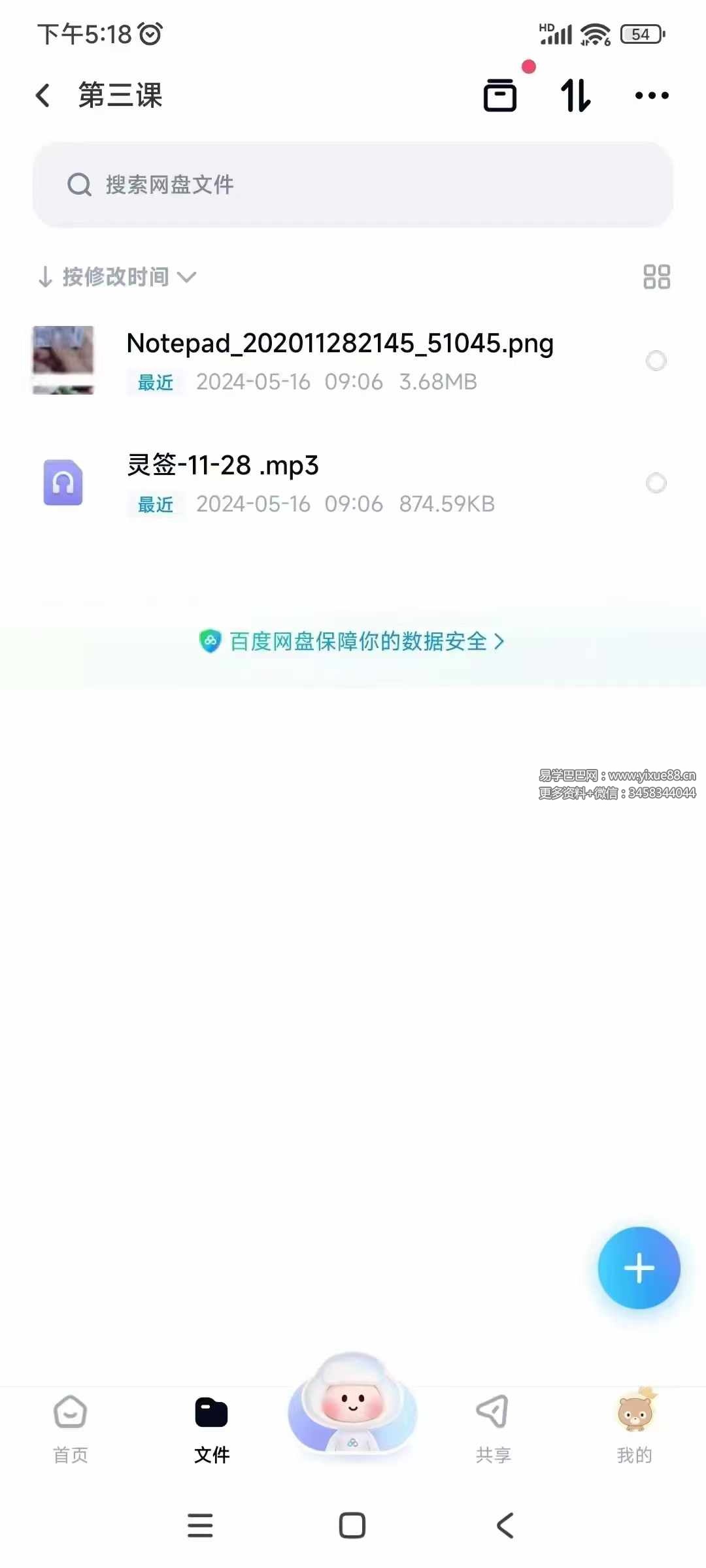Tap the 搜索网盘文件 search box
Image resolution: width=706 pixels, height=1568 pixels.
pos(353,185)
